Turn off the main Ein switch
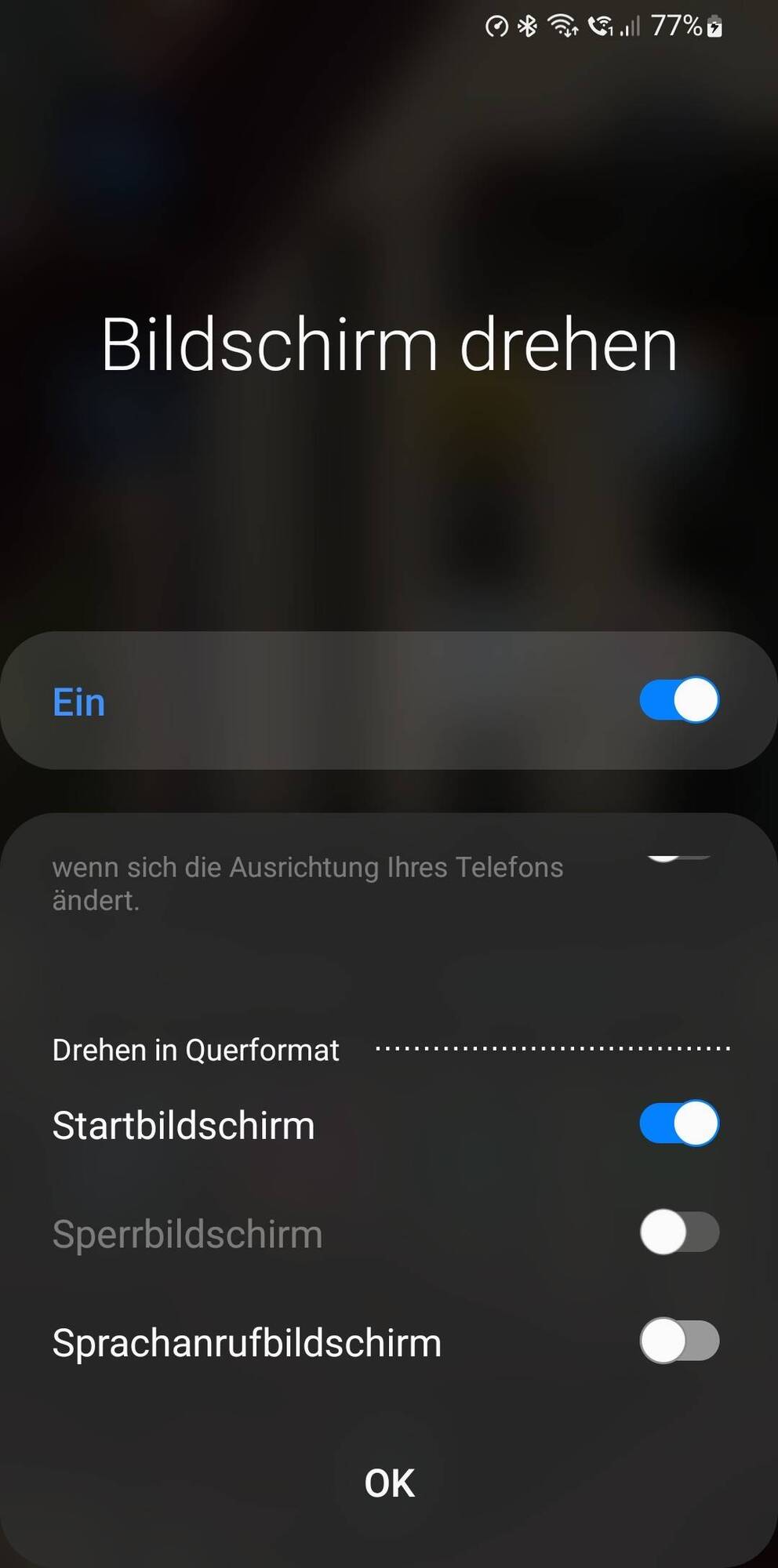The width and height of the screenshot is (778, 1568). pyautogui.click(x=678, y=700)
